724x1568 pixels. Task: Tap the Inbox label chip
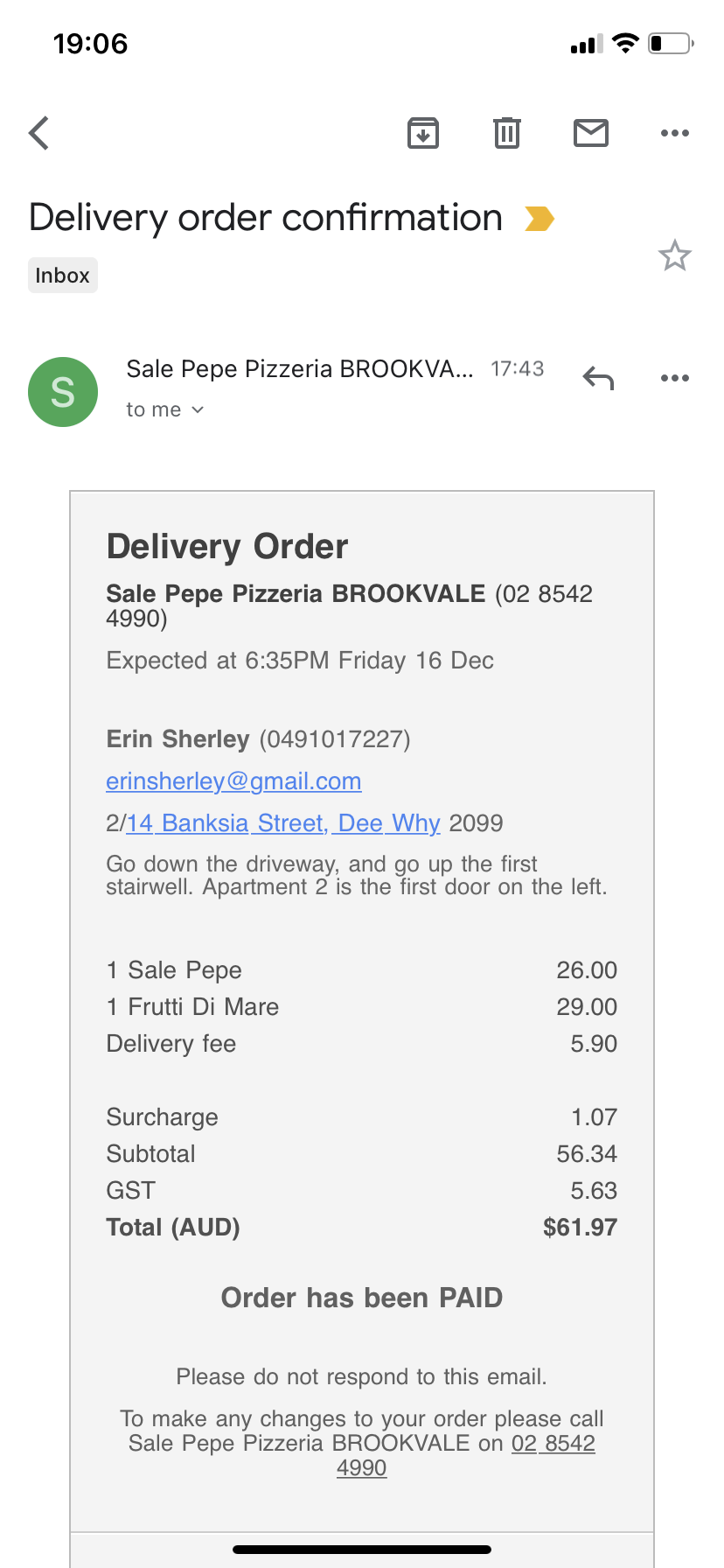point(62,276)
